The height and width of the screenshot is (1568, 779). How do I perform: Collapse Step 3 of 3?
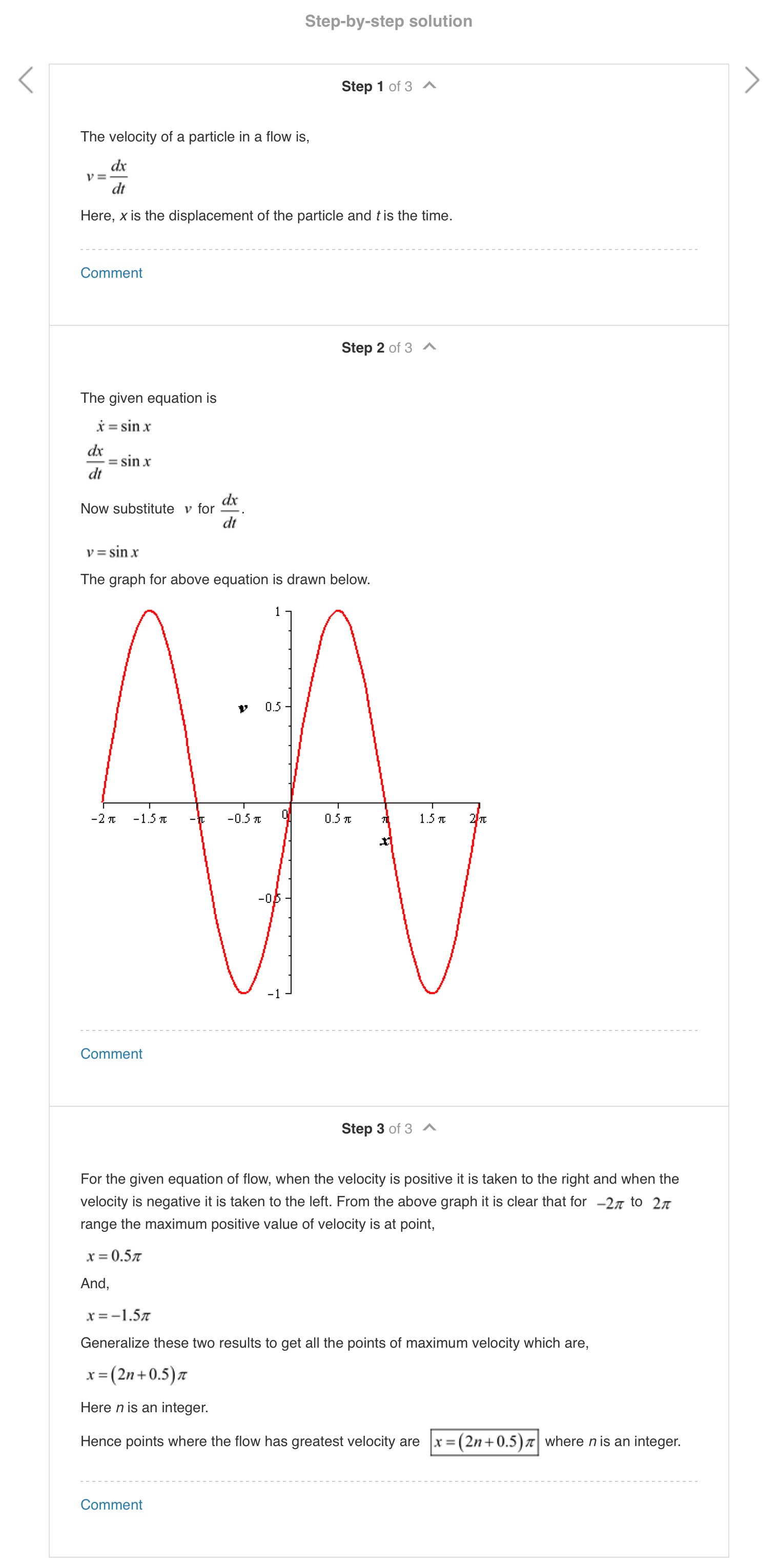pyautogui.click(x=429, y=1128)
